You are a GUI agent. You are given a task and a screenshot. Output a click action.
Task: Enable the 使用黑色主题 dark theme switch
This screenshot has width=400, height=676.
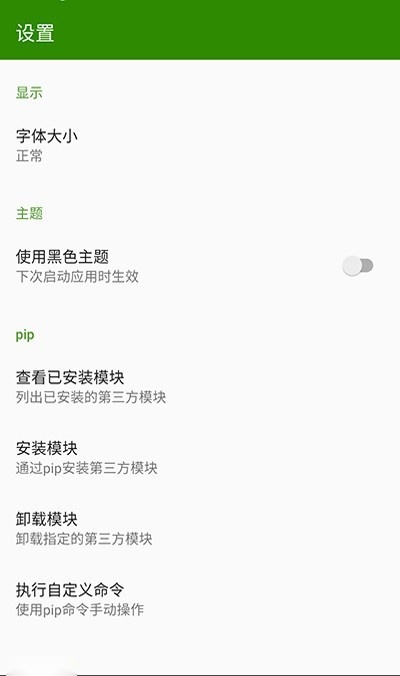point(357,266)
